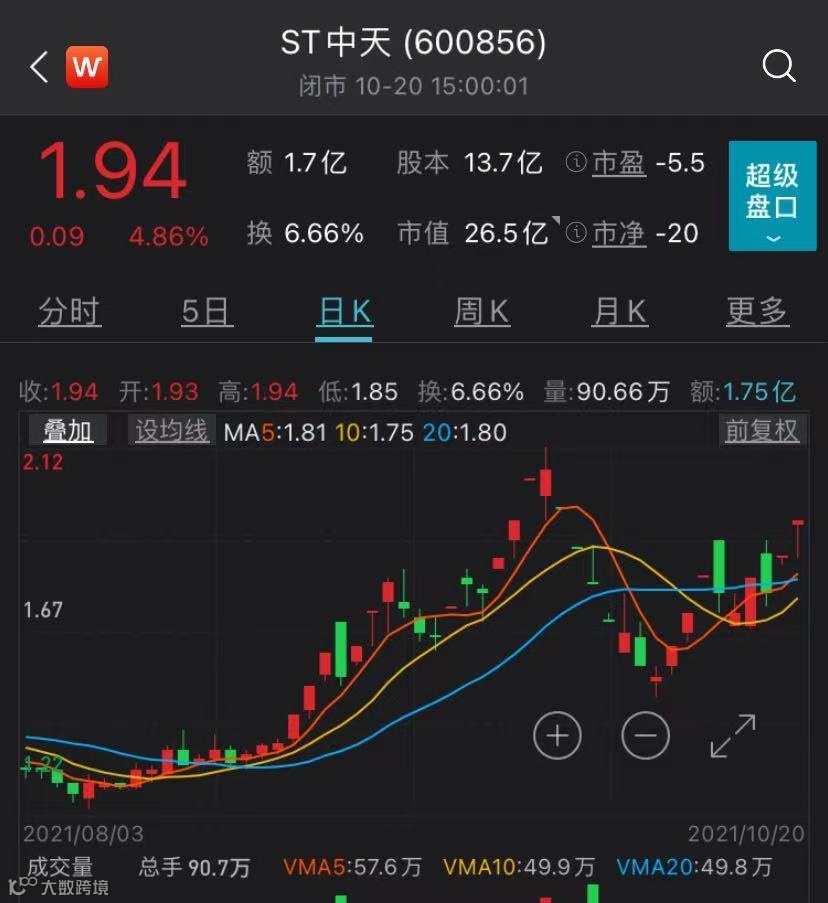
Task: Switch to the 周K chart tab
Action: click(482, 312)
